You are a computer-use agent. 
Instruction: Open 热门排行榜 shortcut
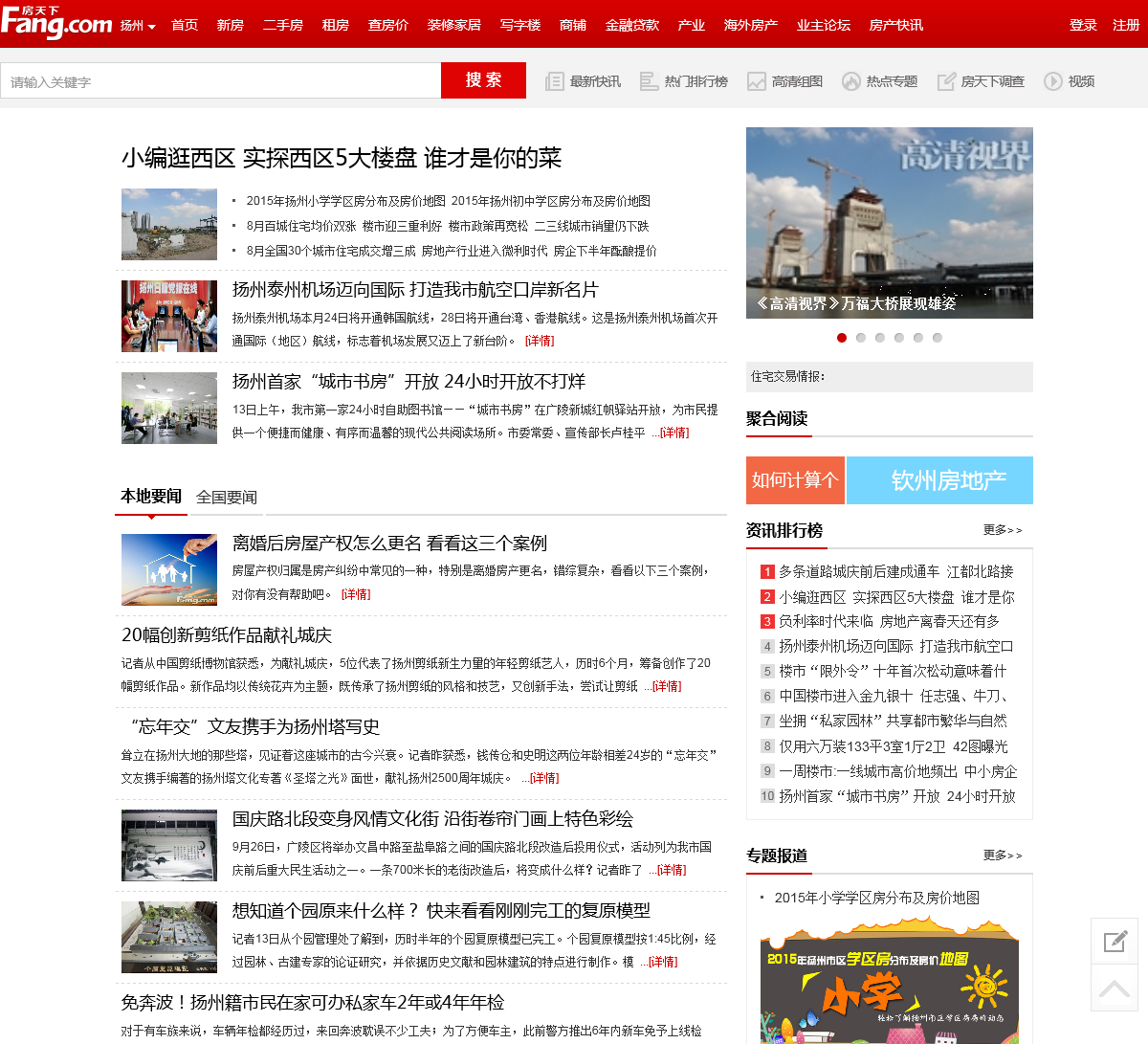click(684, 81)
